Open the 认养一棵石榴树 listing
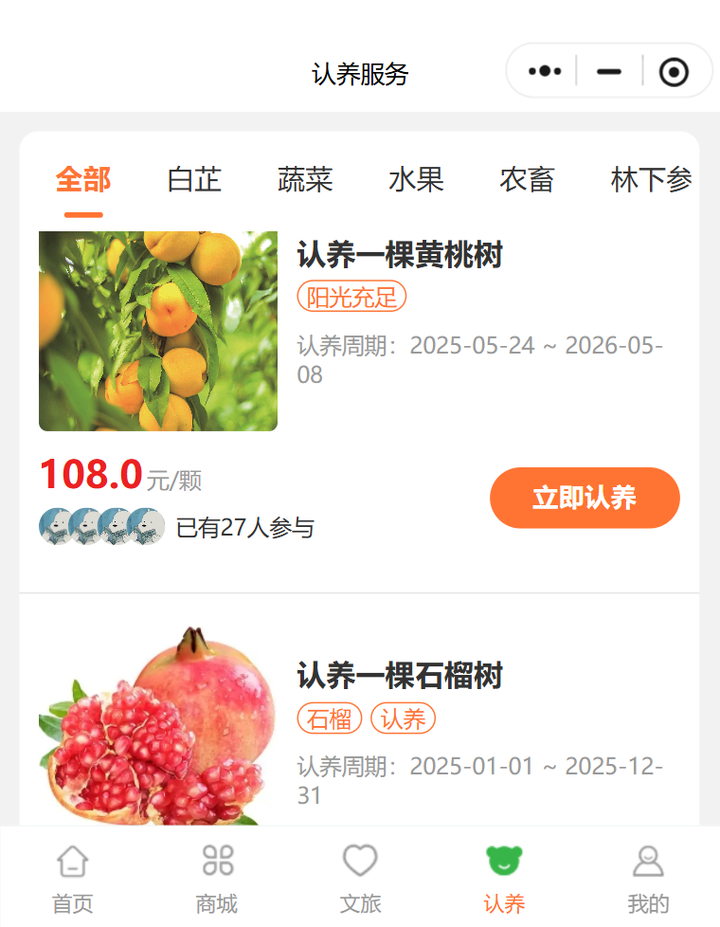This screenshot has width=720, height=927. (399, 676)
